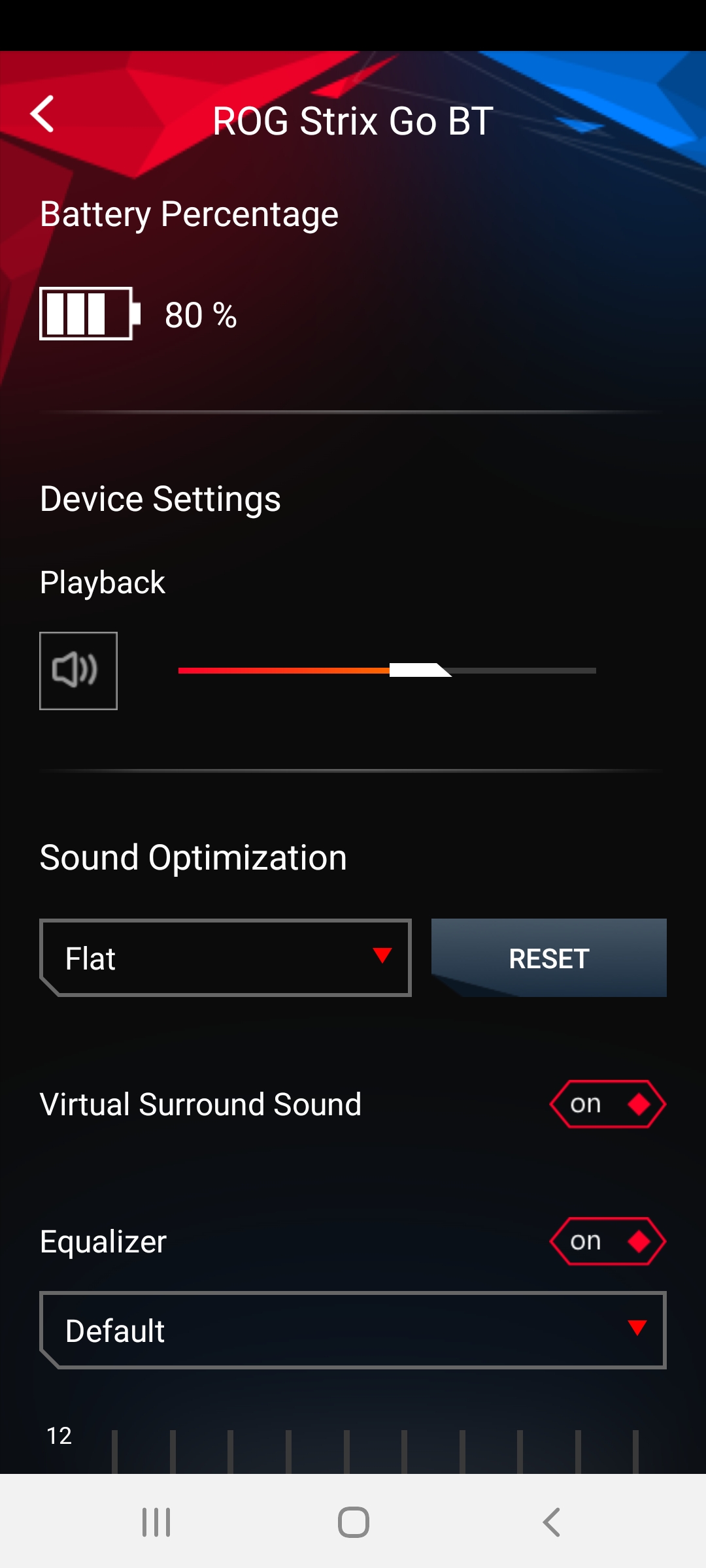Turn off Virtual Surround Sound
This screenshot has width=706, height=1568.
pyautogui.click(x=608, y=1104)
